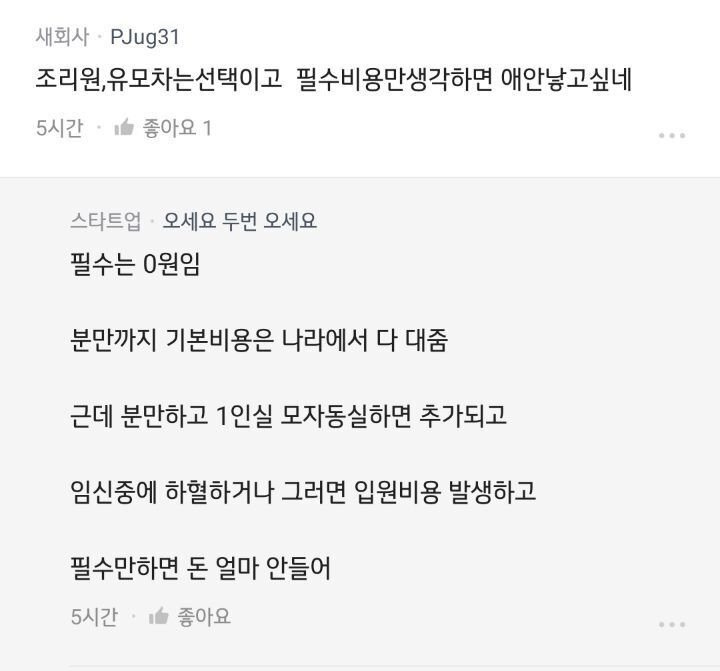Screen dimensions: 720x671
Task: View profile of 오세요 두번 오세요
Action: [240, 222]
